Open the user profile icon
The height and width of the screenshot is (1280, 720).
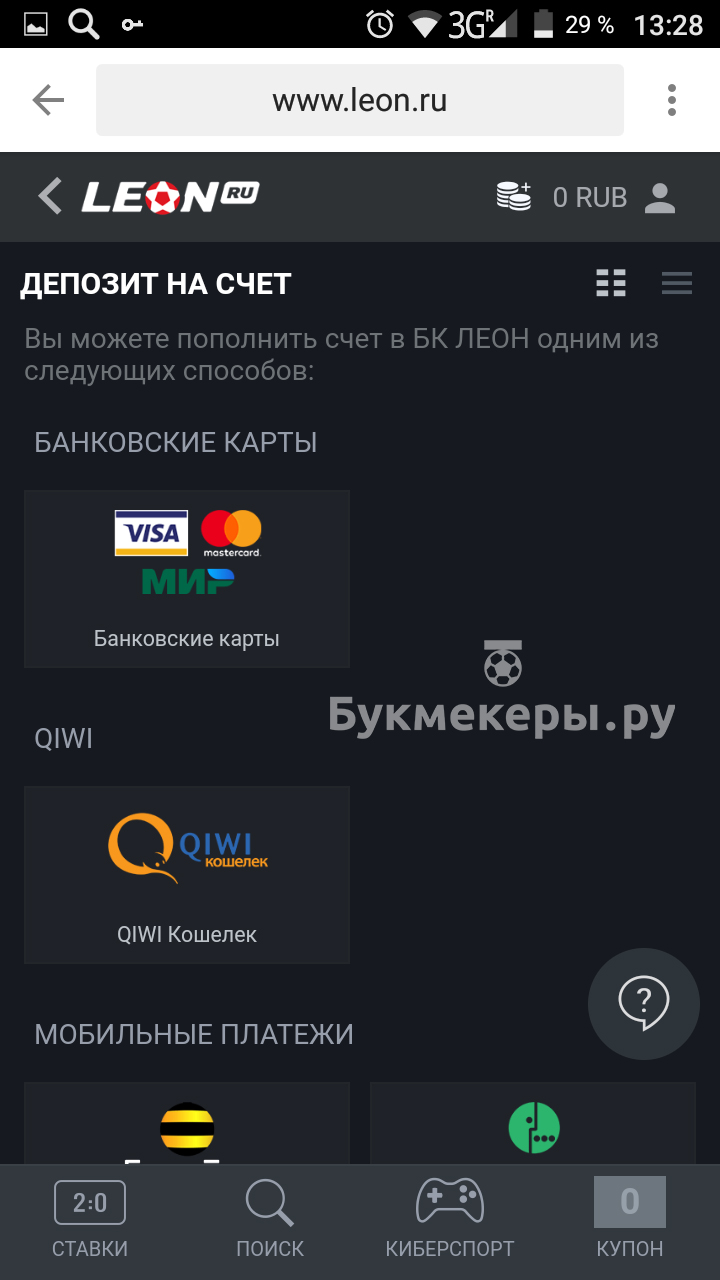[x=660, y=197]
